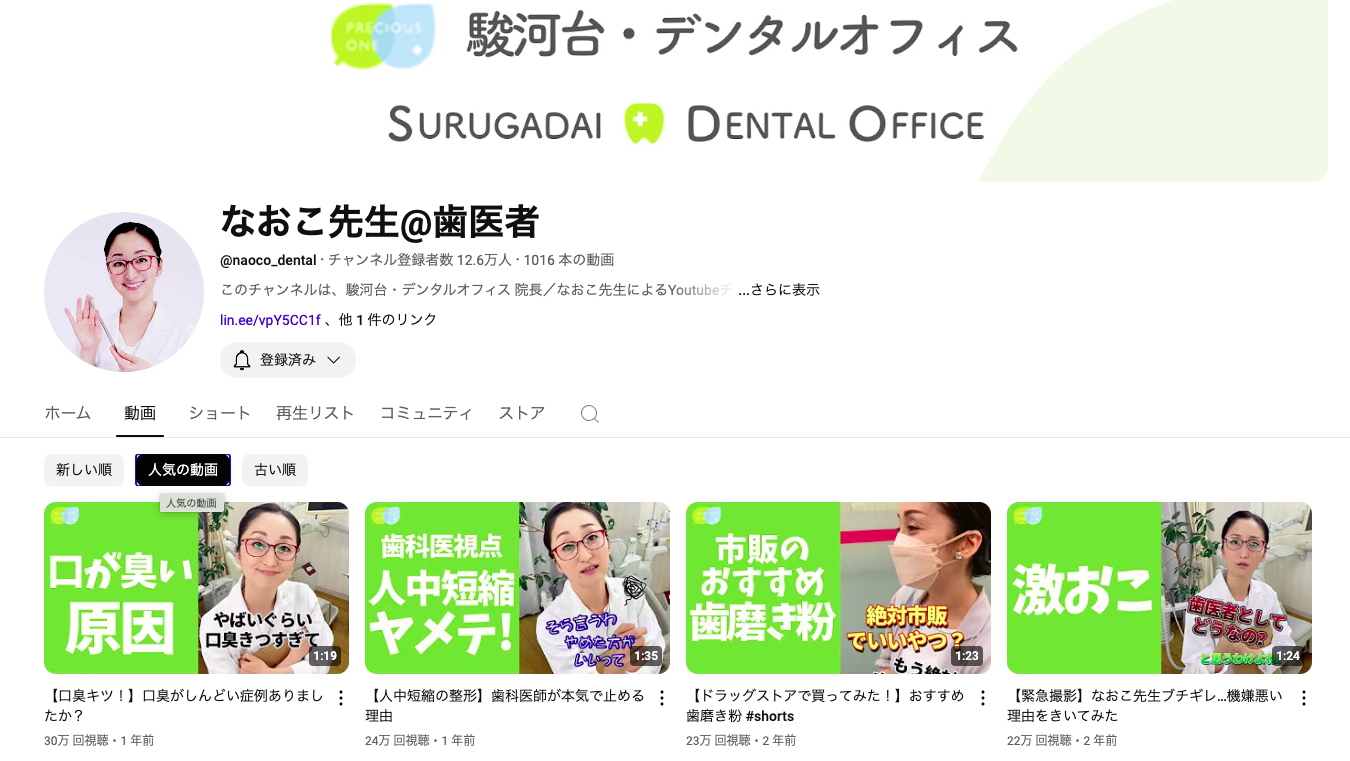
Task: Search within this channel
Action: coord(590,414)
